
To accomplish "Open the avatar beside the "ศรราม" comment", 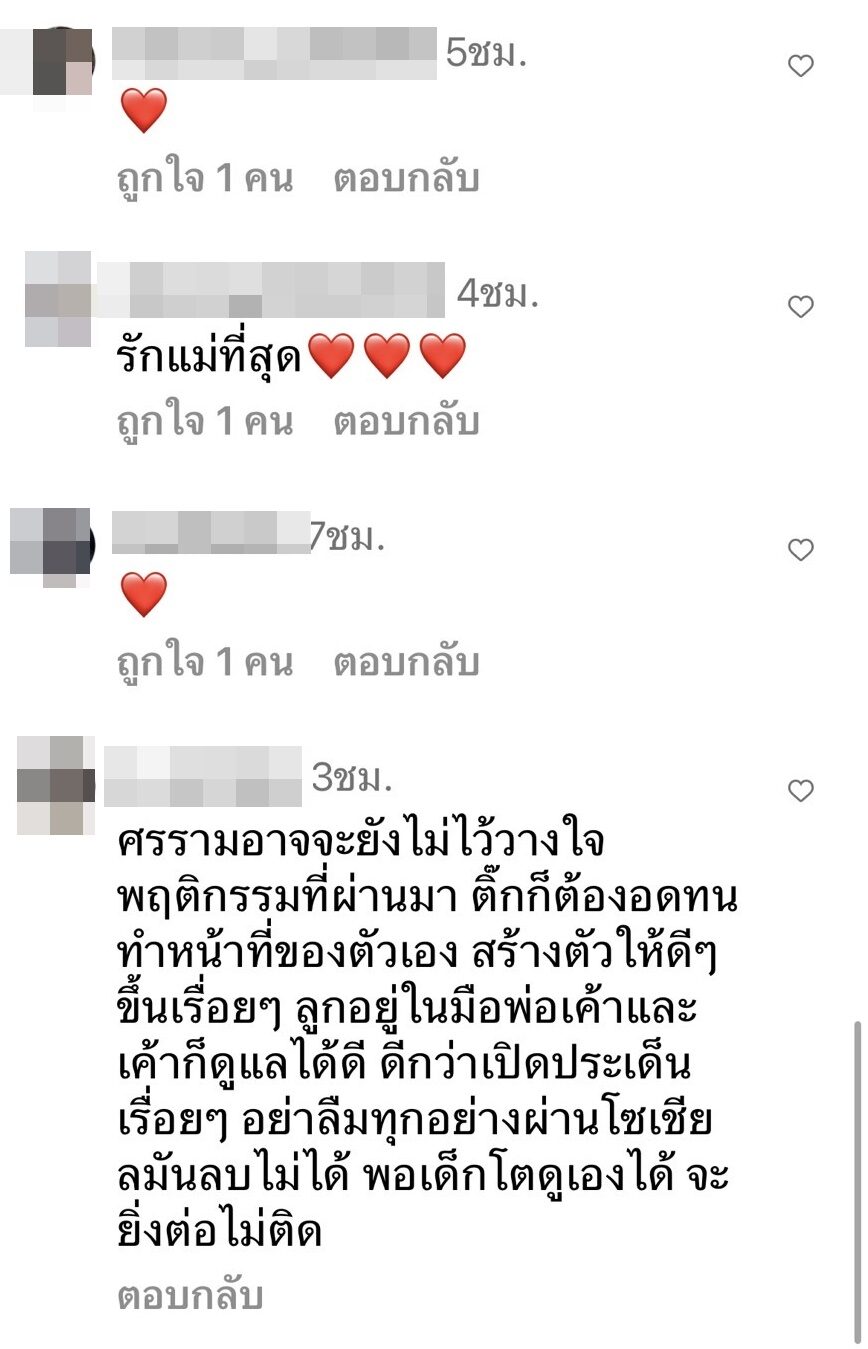I will (56, 785).
